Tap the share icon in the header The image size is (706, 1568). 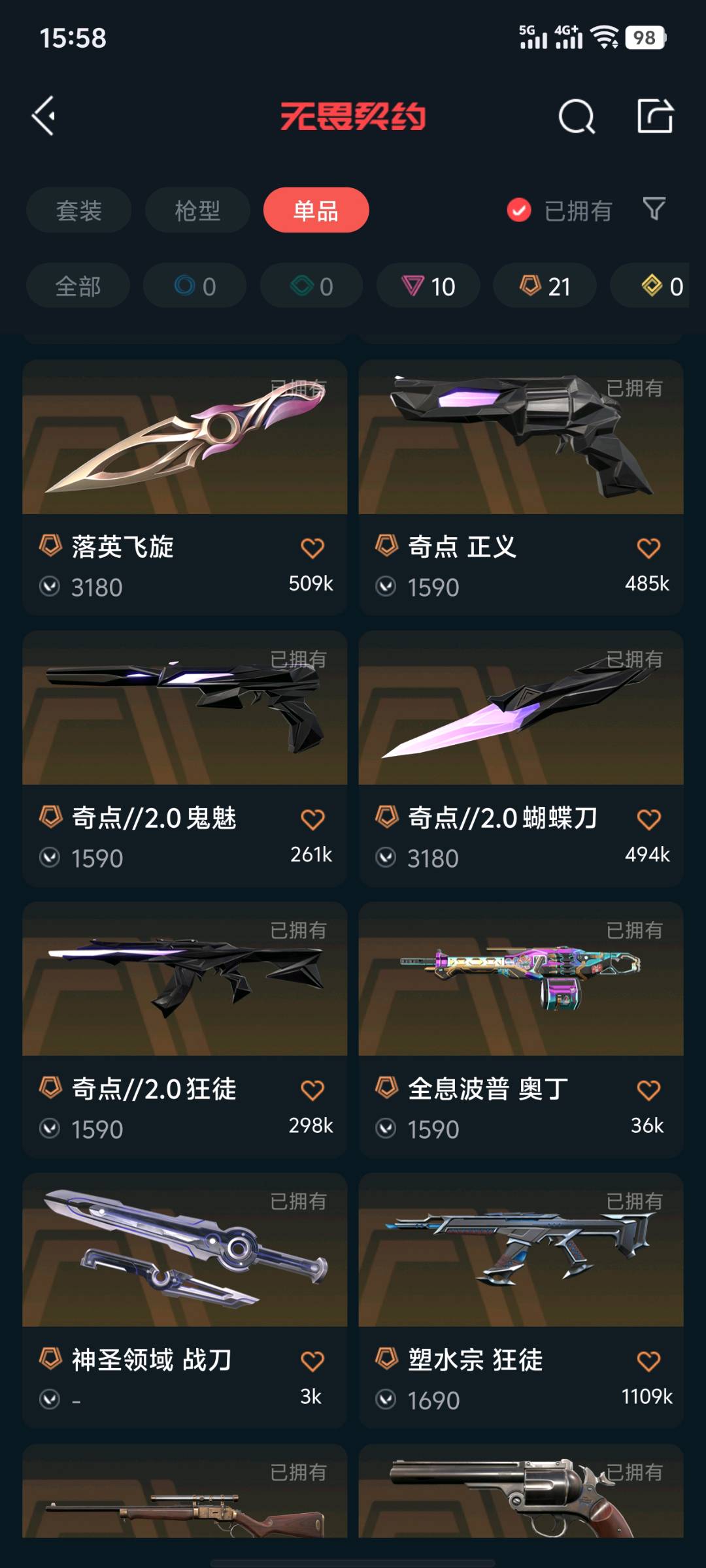654,116
